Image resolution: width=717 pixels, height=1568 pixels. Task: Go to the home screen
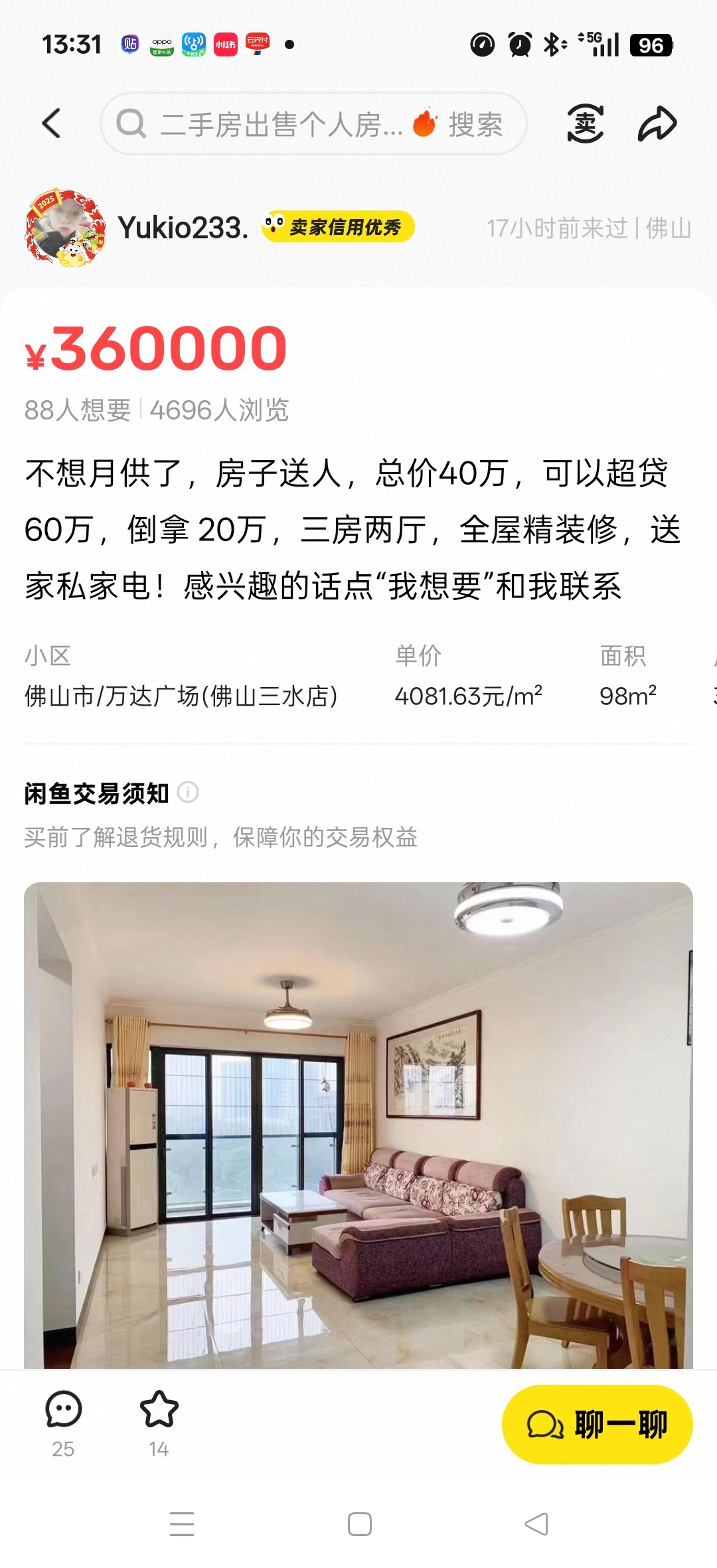(359, 1524)
